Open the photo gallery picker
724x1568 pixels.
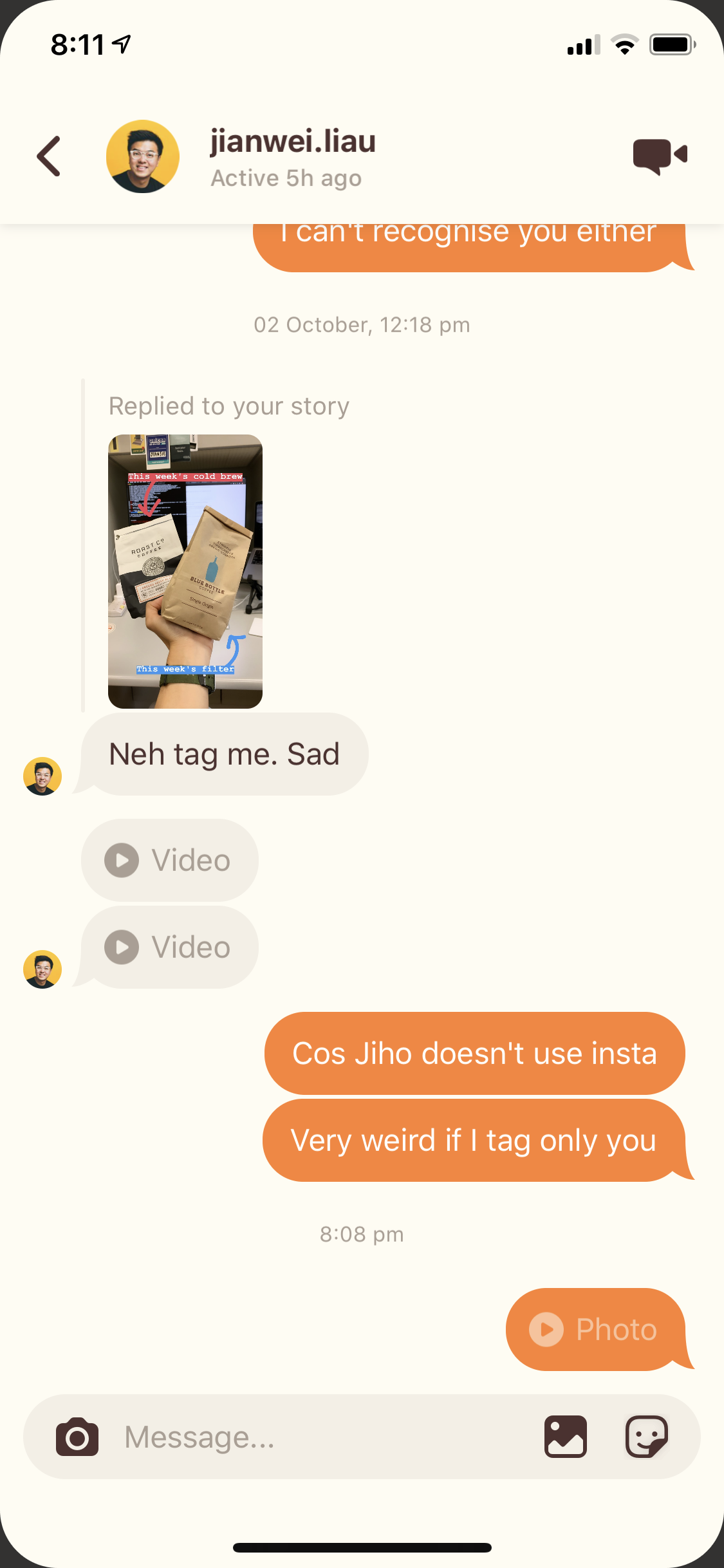tap(566, 1437)
